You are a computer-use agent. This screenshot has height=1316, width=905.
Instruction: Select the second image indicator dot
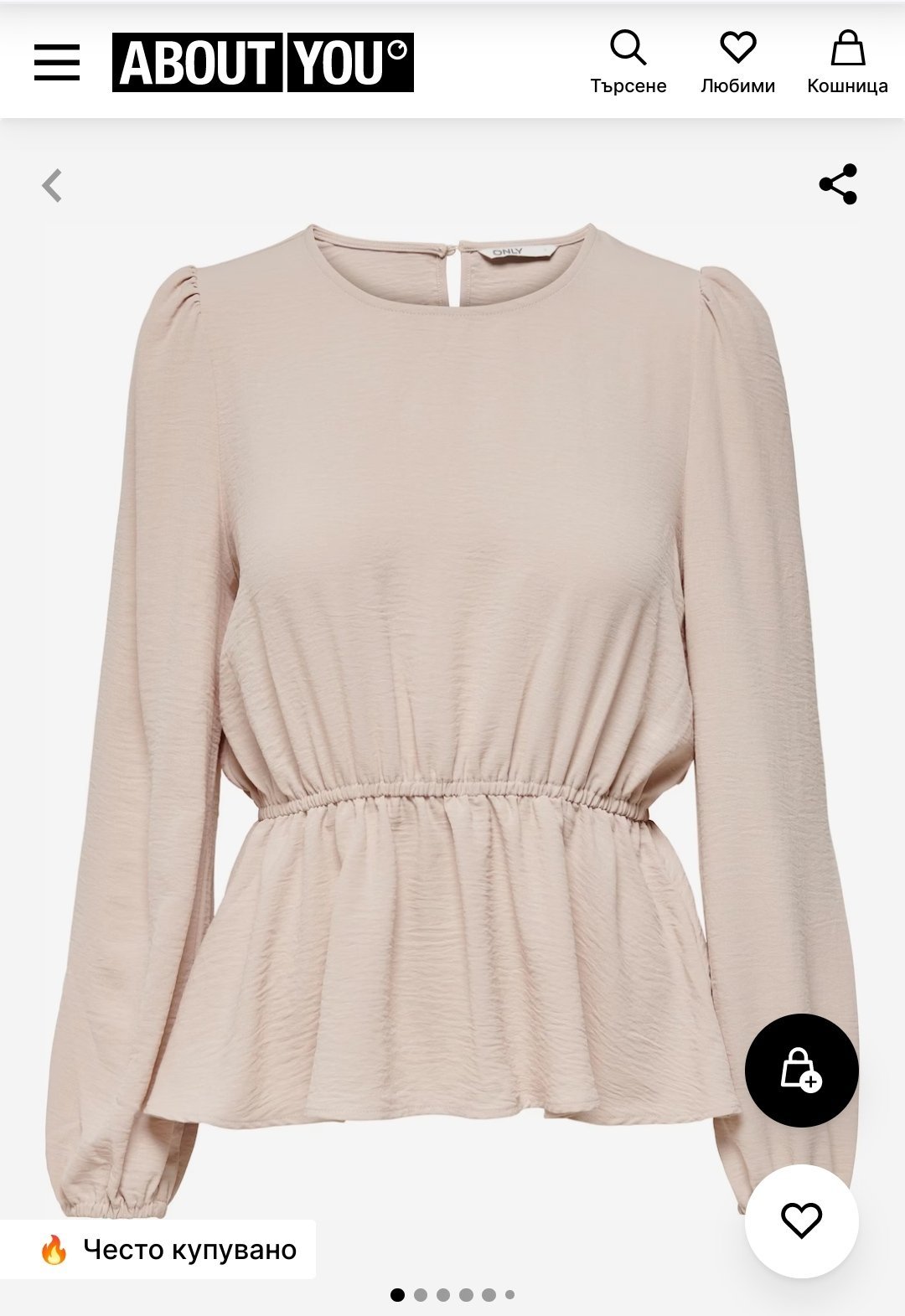point(421,1295)
